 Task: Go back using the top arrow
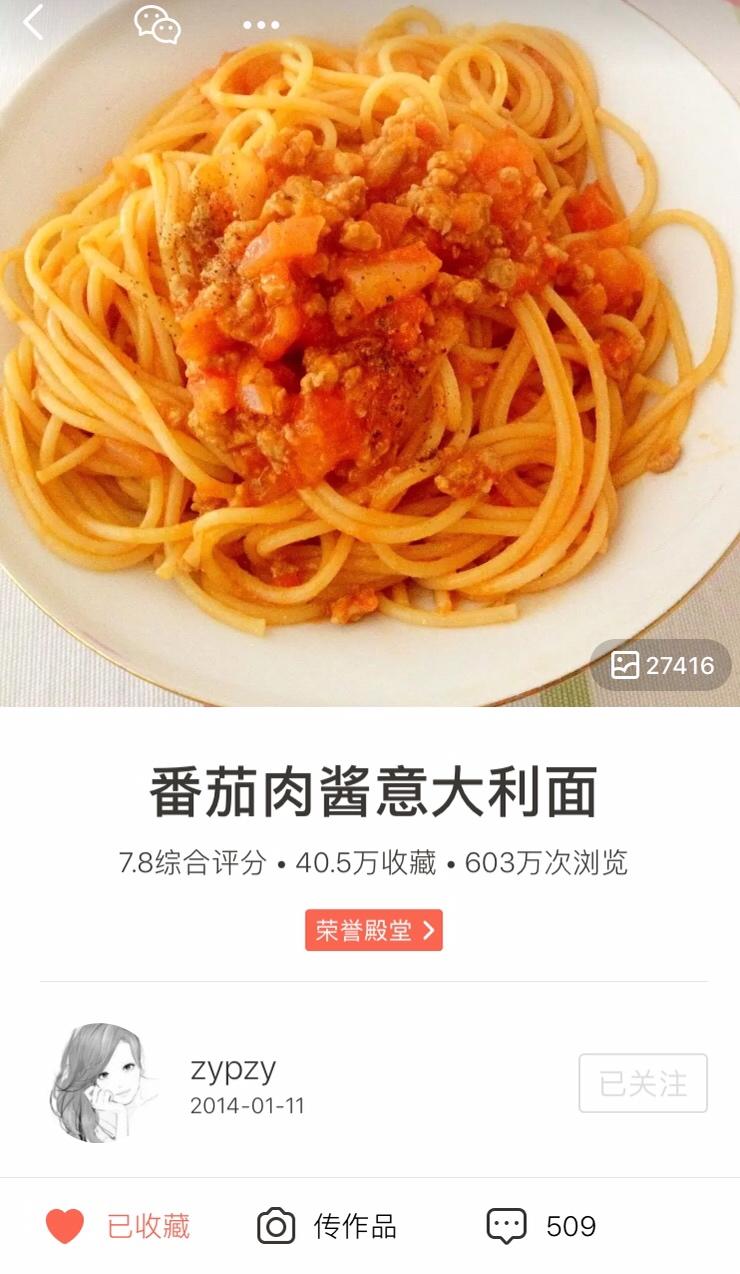(x=34, y=23)
